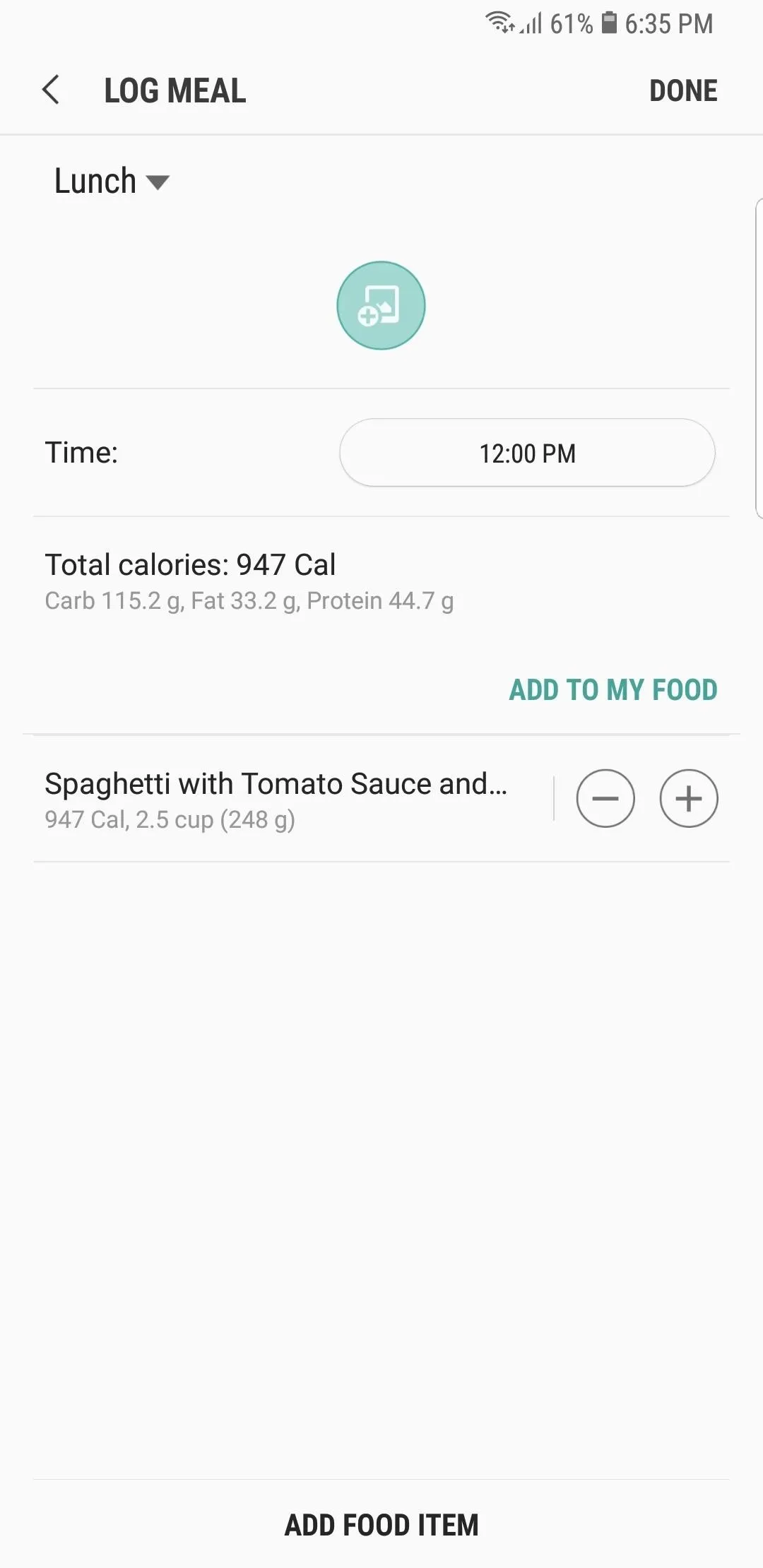Change the 12:00 PM meal time

point(527,453)
